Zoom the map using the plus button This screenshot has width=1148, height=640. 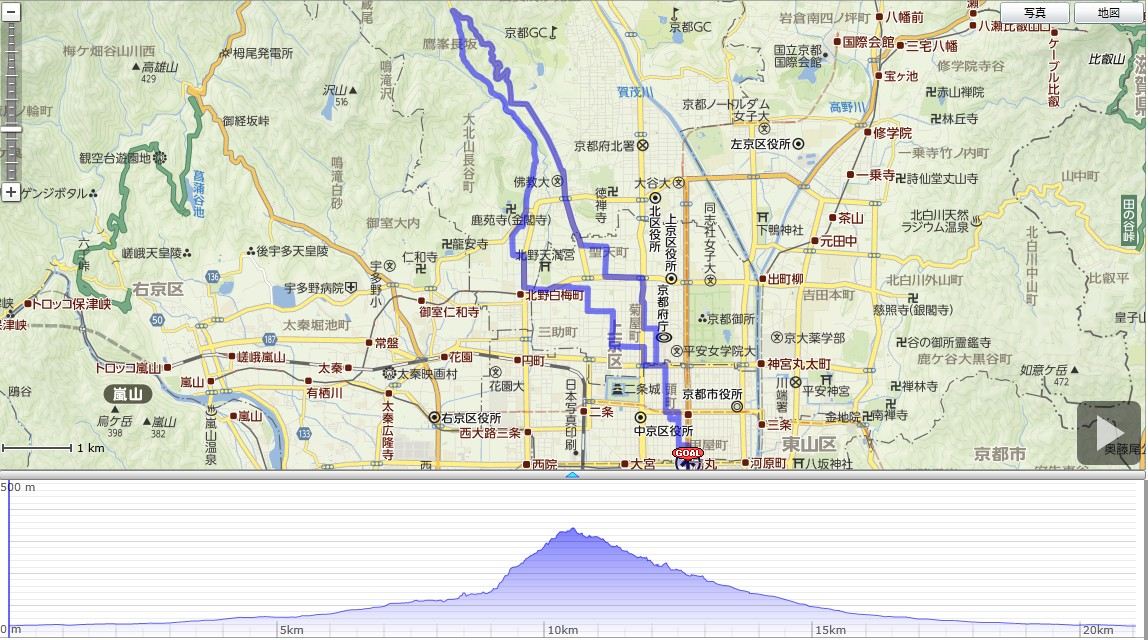[x=10, y=192]
